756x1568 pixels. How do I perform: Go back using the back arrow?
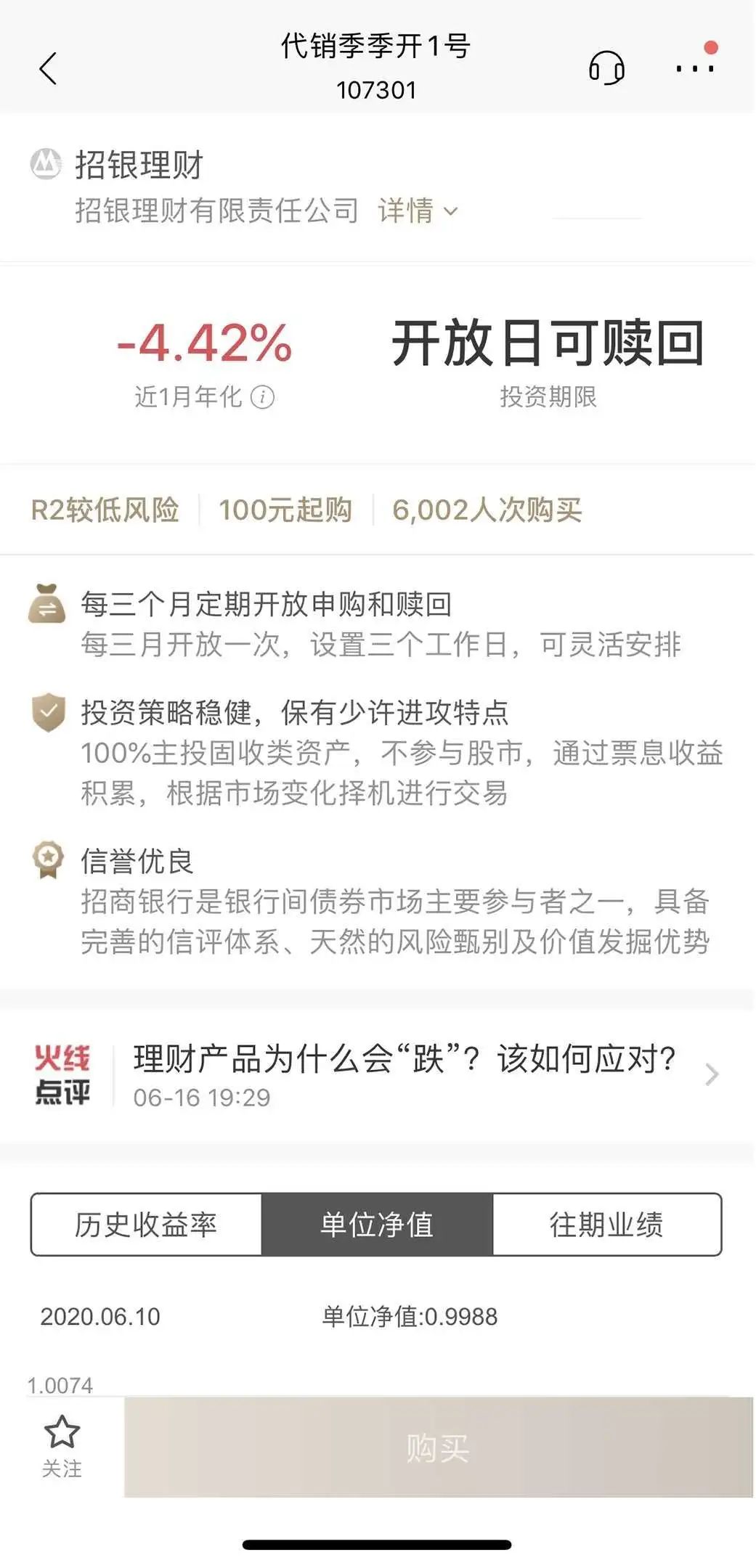coord(48,69)
